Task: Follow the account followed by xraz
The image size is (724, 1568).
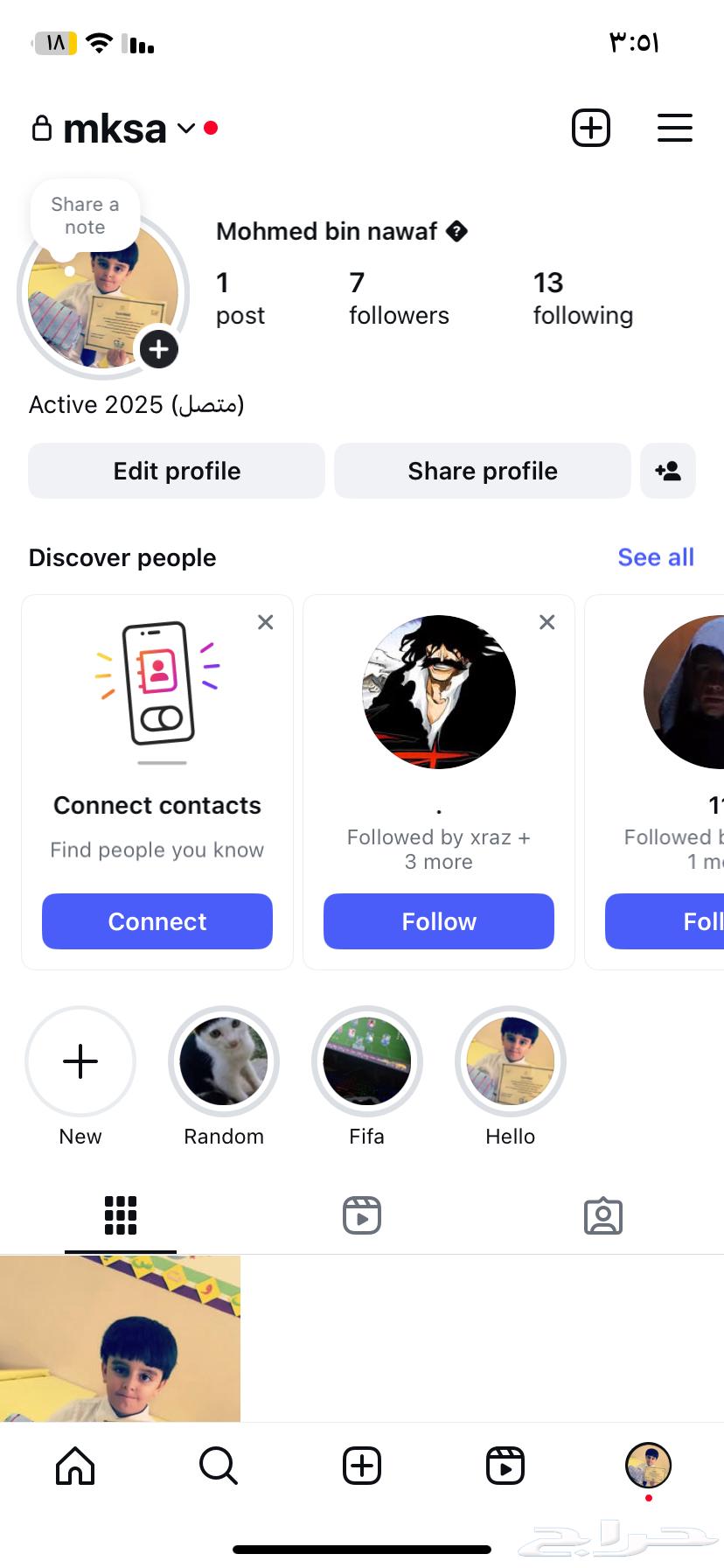Action: pos(439,921)
